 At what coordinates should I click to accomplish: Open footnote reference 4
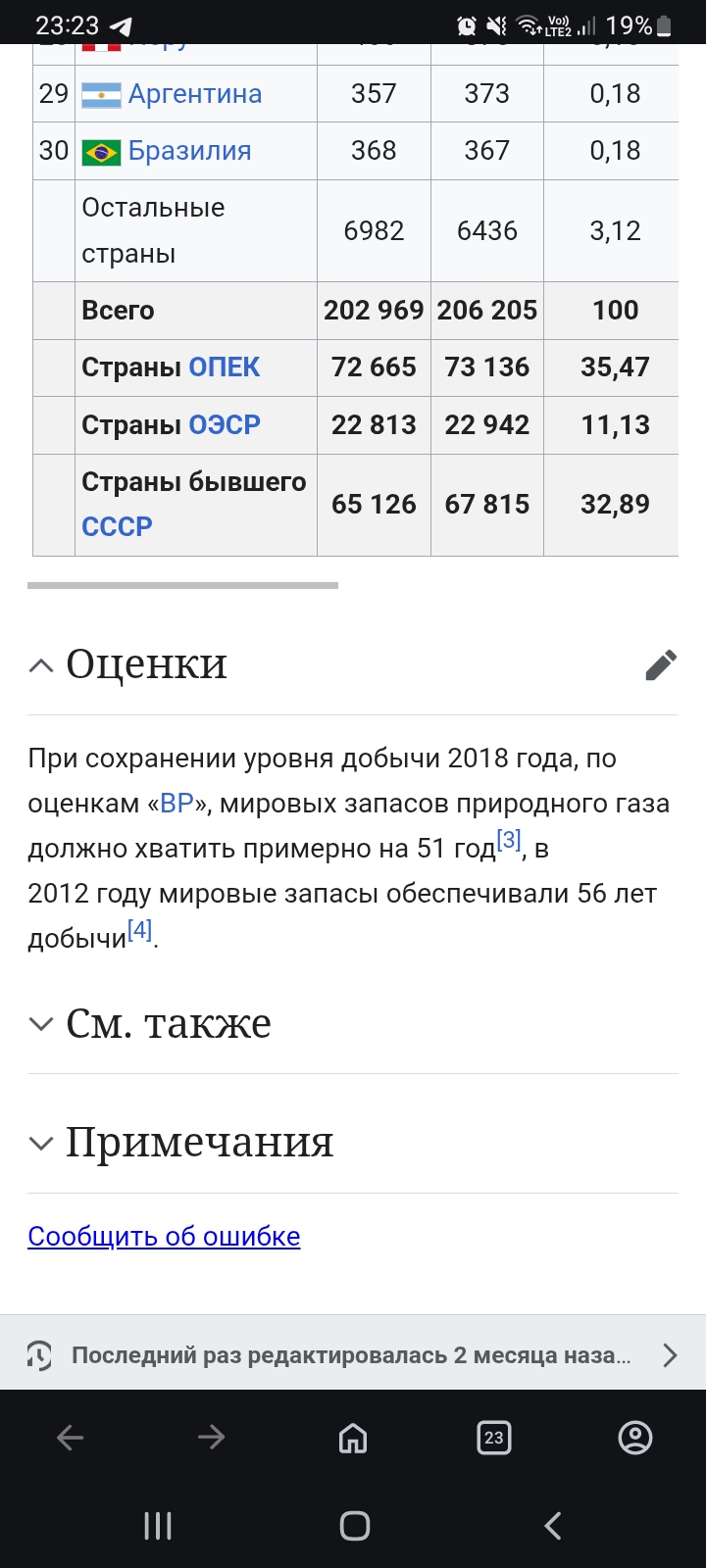click(140, 931)
